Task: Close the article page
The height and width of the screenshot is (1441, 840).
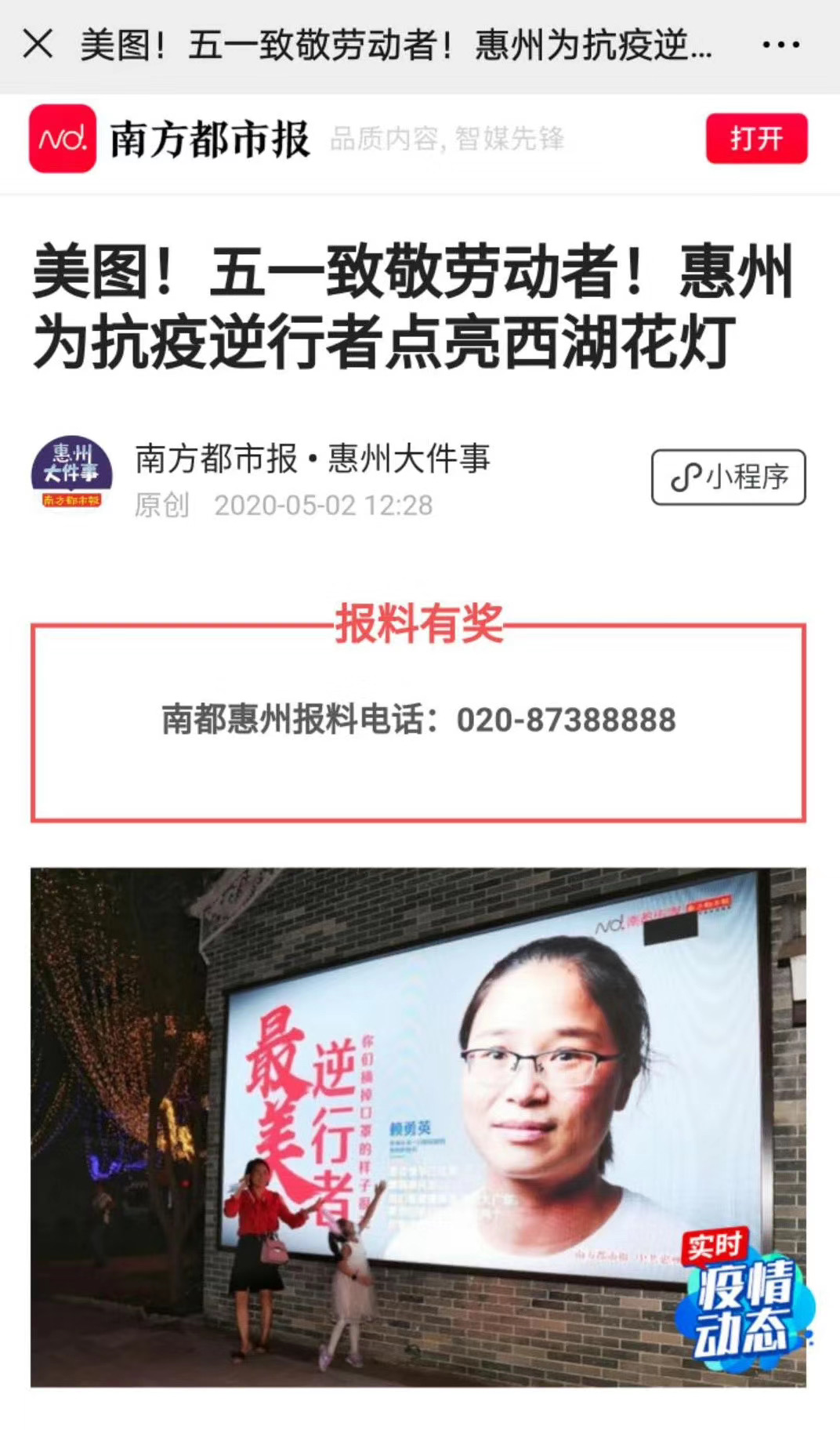Action: 38,44
